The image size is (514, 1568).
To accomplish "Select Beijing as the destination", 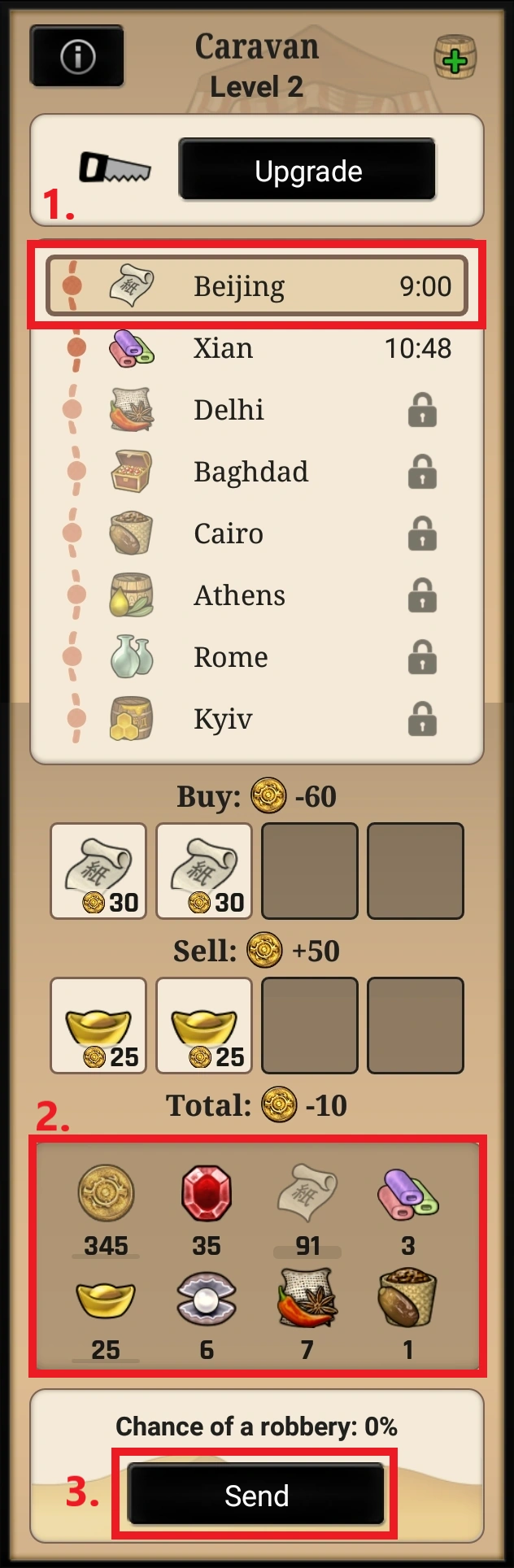I will [257, 286].
